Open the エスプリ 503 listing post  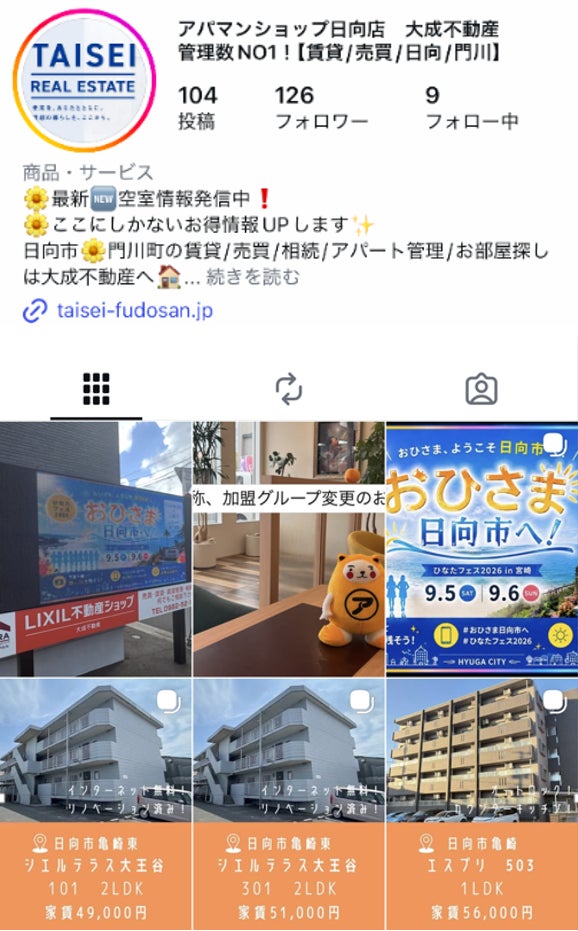(482, 805)
